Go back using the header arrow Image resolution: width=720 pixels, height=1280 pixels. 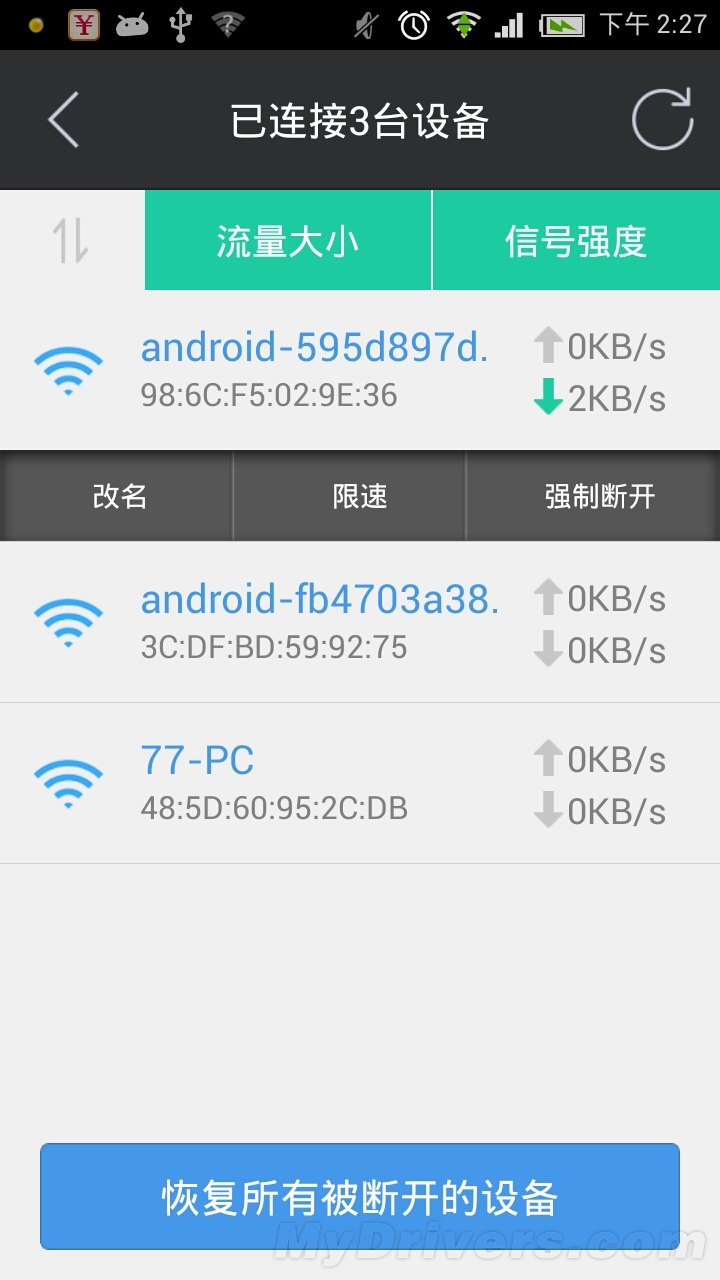tap(63, 120)
